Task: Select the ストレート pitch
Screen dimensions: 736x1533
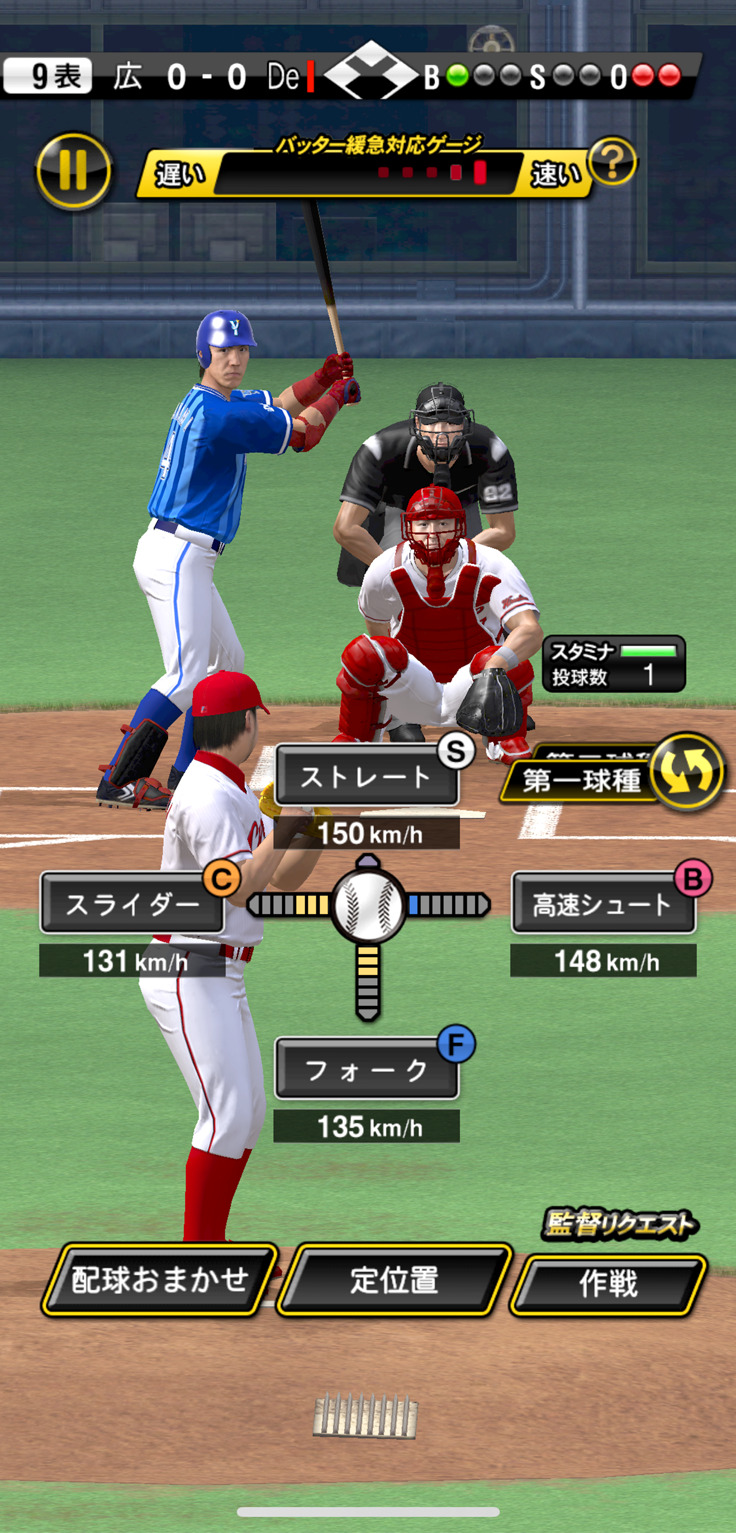Action: 367,776
